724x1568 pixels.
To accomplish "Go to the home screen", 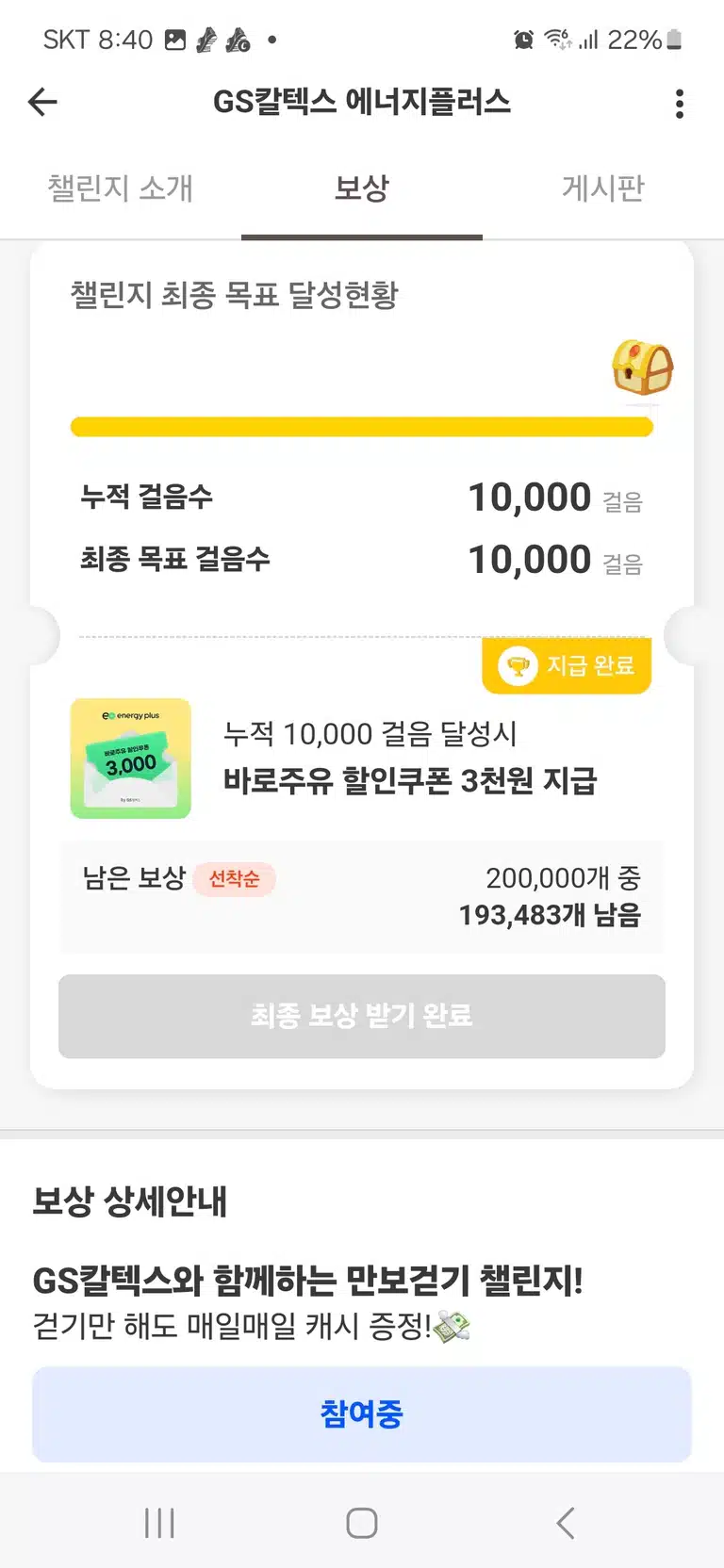I will point(362,1523).
